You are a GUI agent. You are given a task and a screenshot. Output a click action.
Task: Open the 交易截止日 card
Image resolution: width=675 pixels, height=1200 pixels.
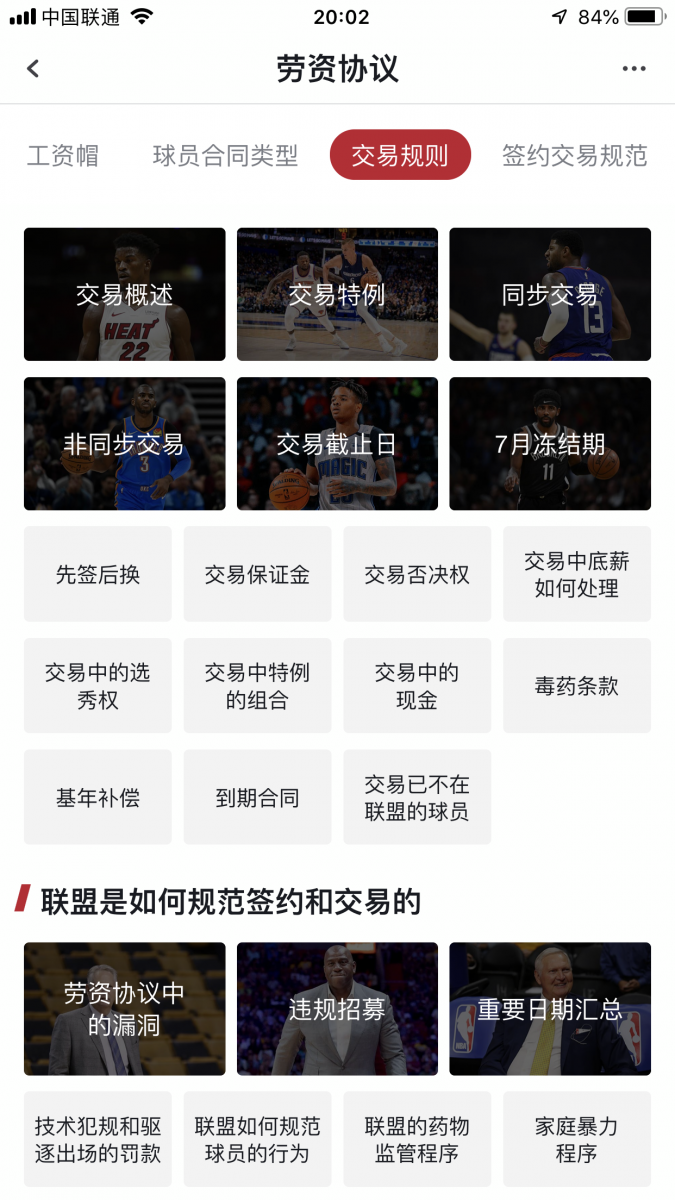[337, 443]
